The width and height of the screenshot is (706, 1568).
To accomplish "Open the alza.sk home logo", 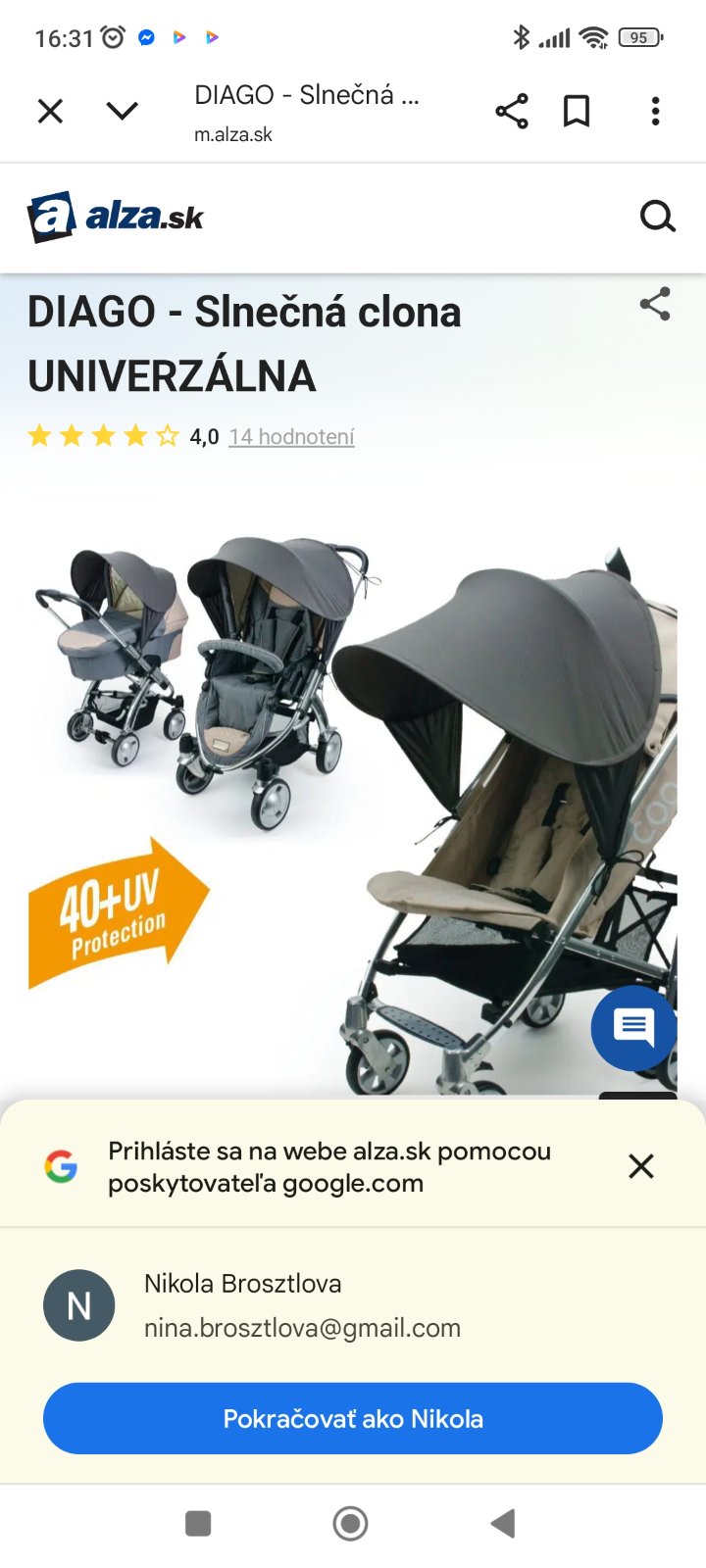I will [116, 217].
